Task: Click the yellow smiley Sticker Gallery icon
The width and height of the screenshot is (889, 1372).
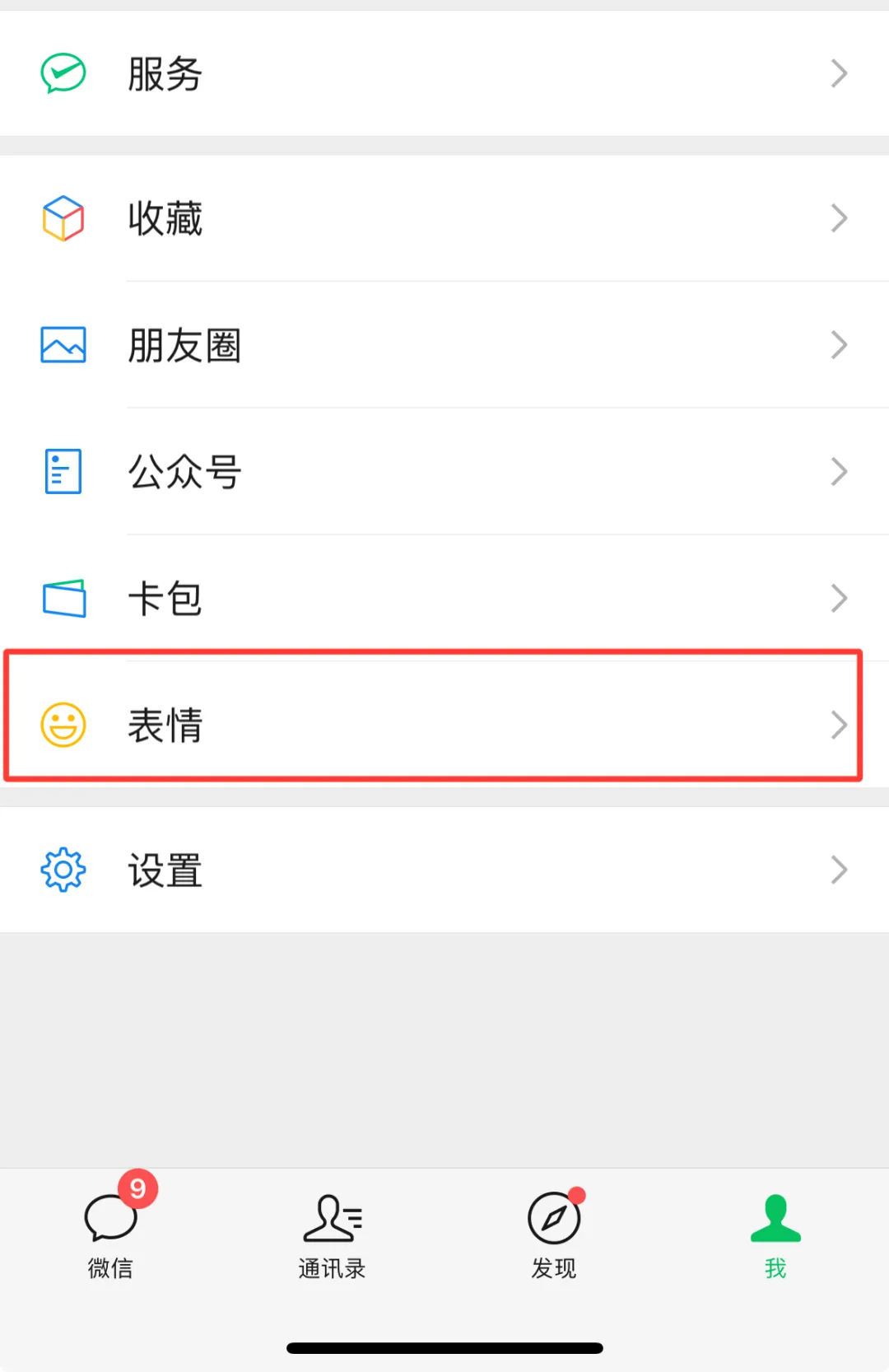Action: click(x=62, y=725)
